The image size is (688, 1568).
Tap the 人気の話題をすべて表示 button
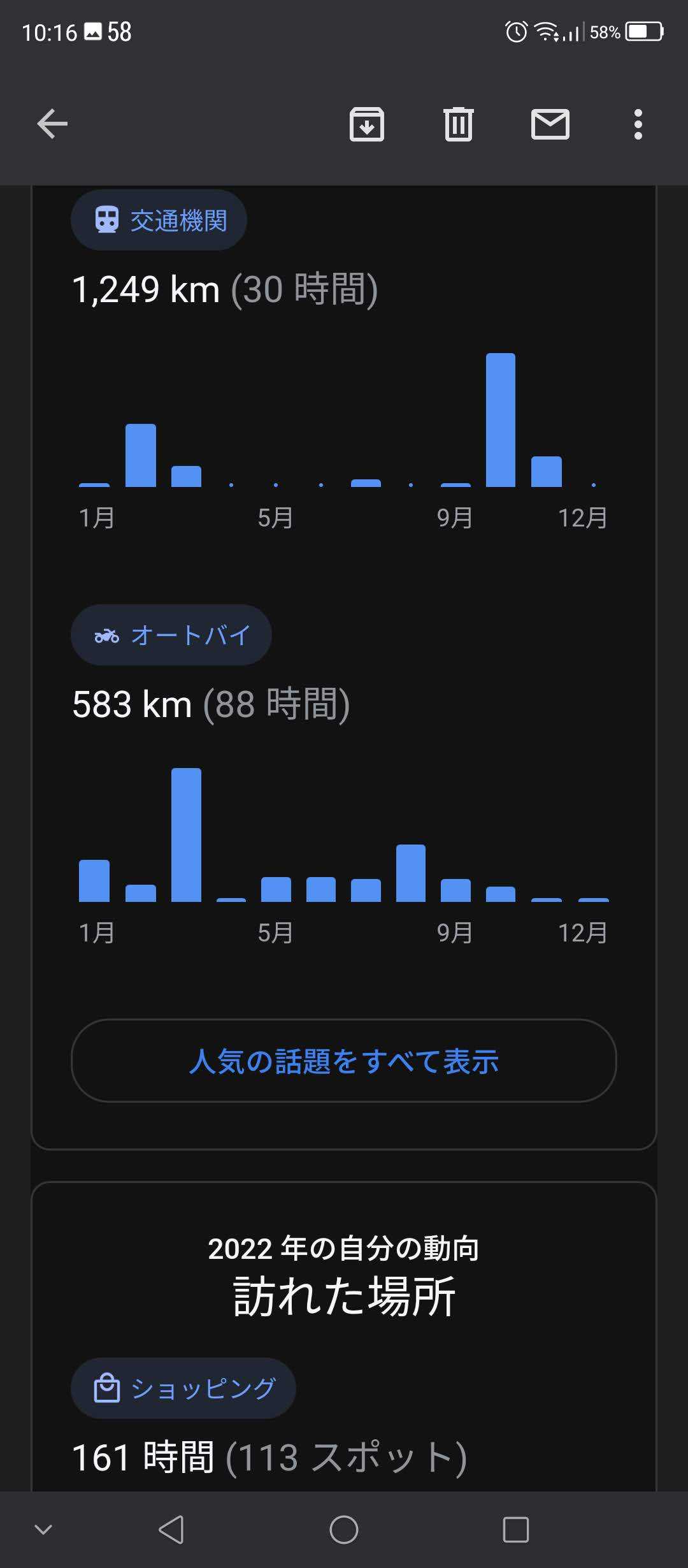tap(344, 1061)
